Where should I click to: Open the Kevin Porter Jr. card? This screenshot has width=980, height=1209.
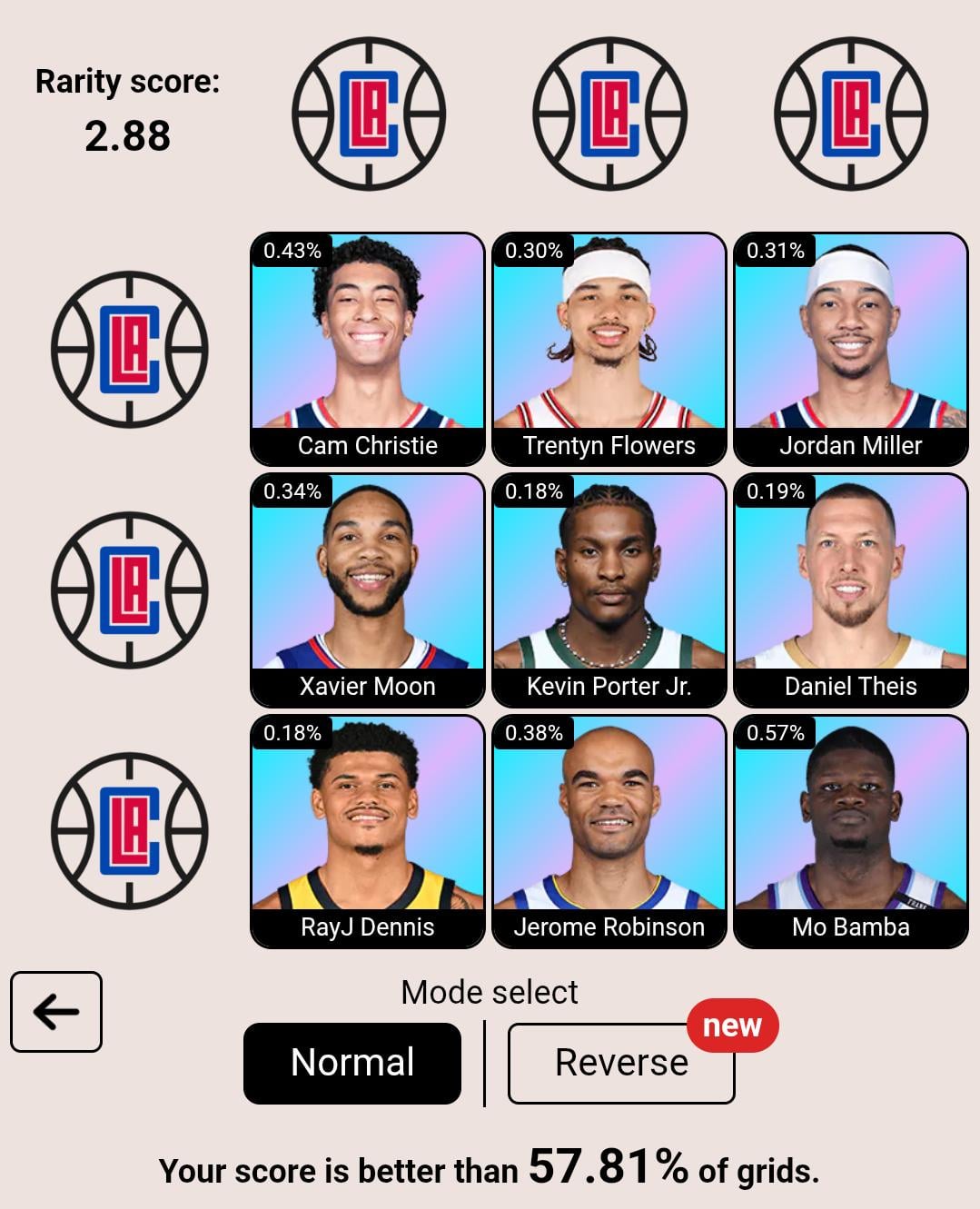point(609,590)
